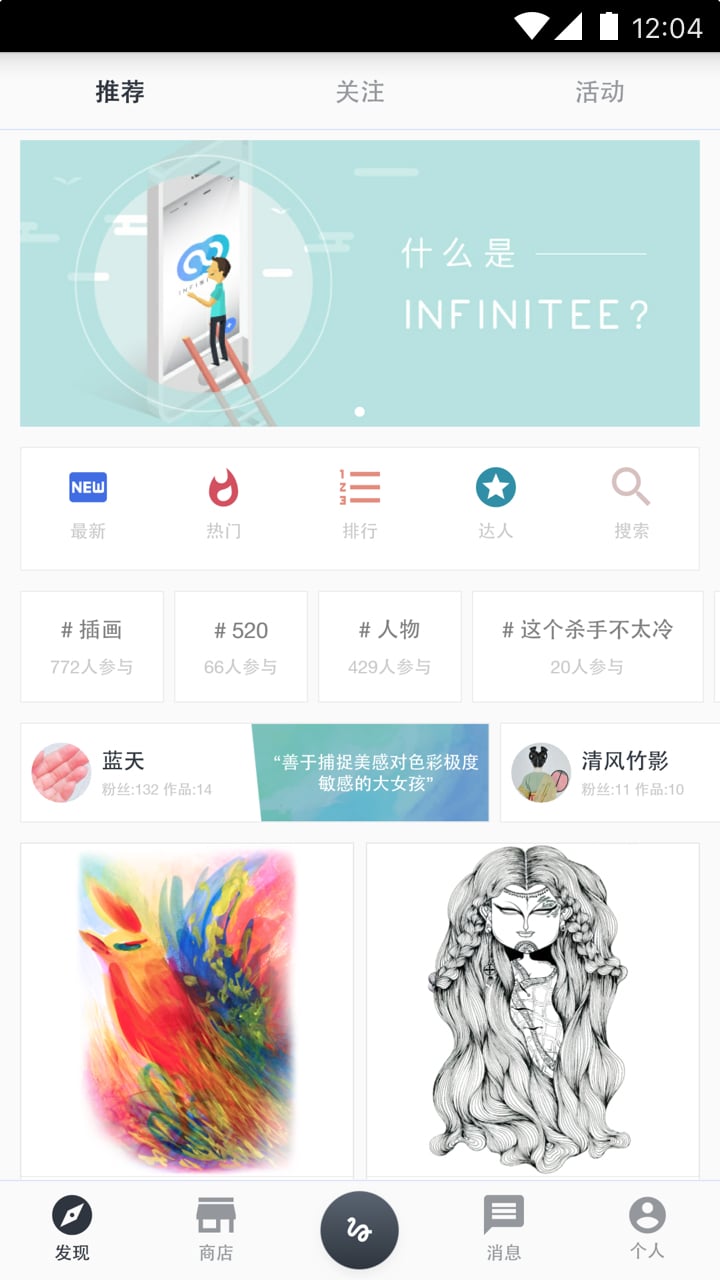The image size is (720, 1280).
Task: Open the colorful bird painting artwork
Action: 187,1010
